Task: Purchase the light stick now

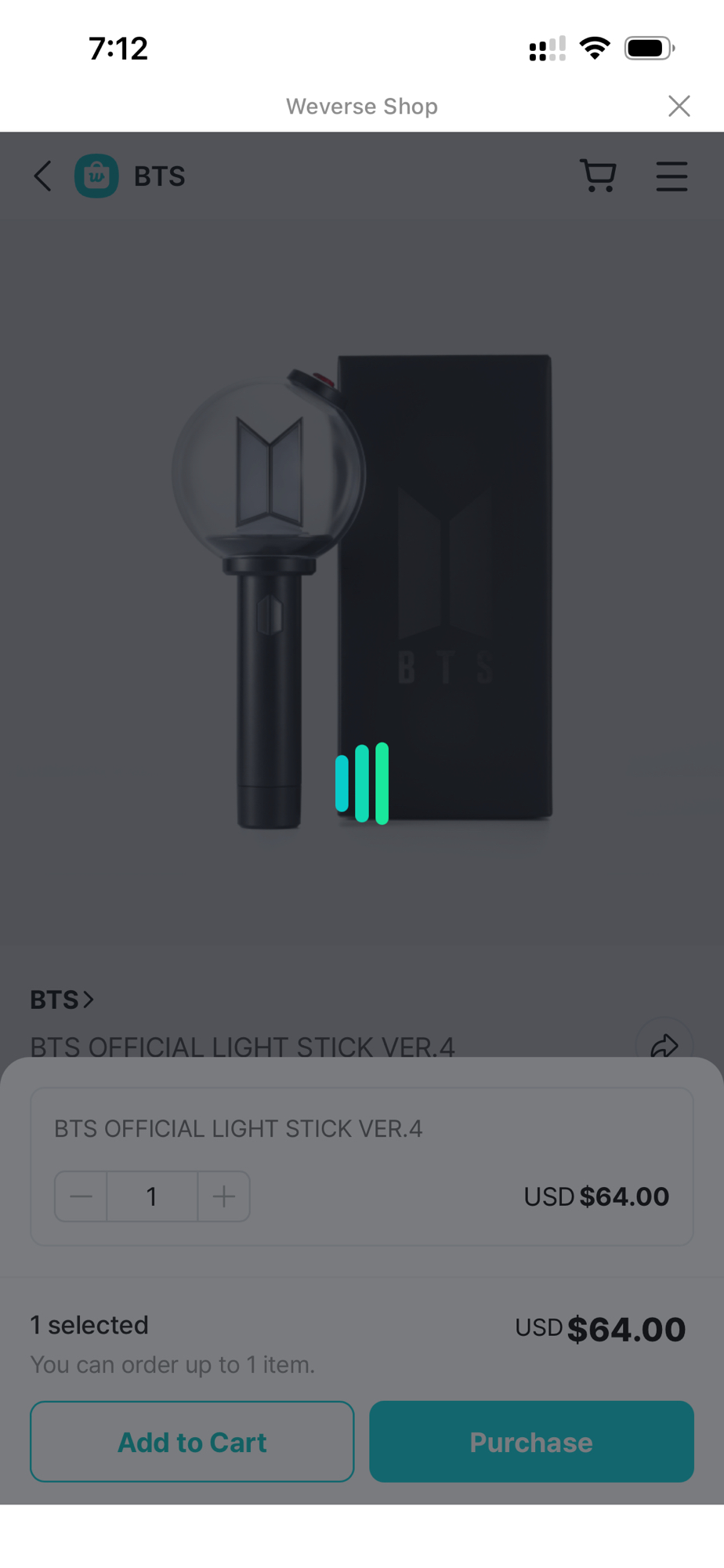Action: [x=531, y=1442]
